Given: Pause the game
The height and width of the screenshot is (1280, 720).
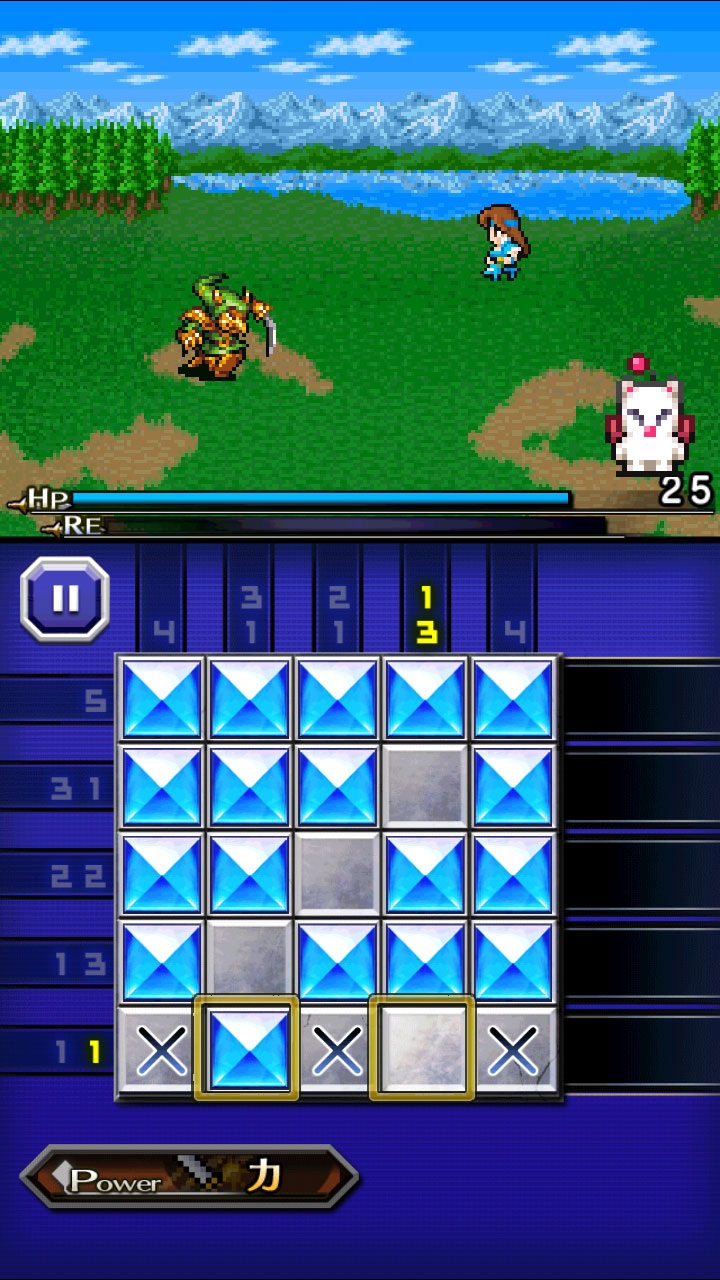Looking at the screenshot, I should [x=65, y=598].
